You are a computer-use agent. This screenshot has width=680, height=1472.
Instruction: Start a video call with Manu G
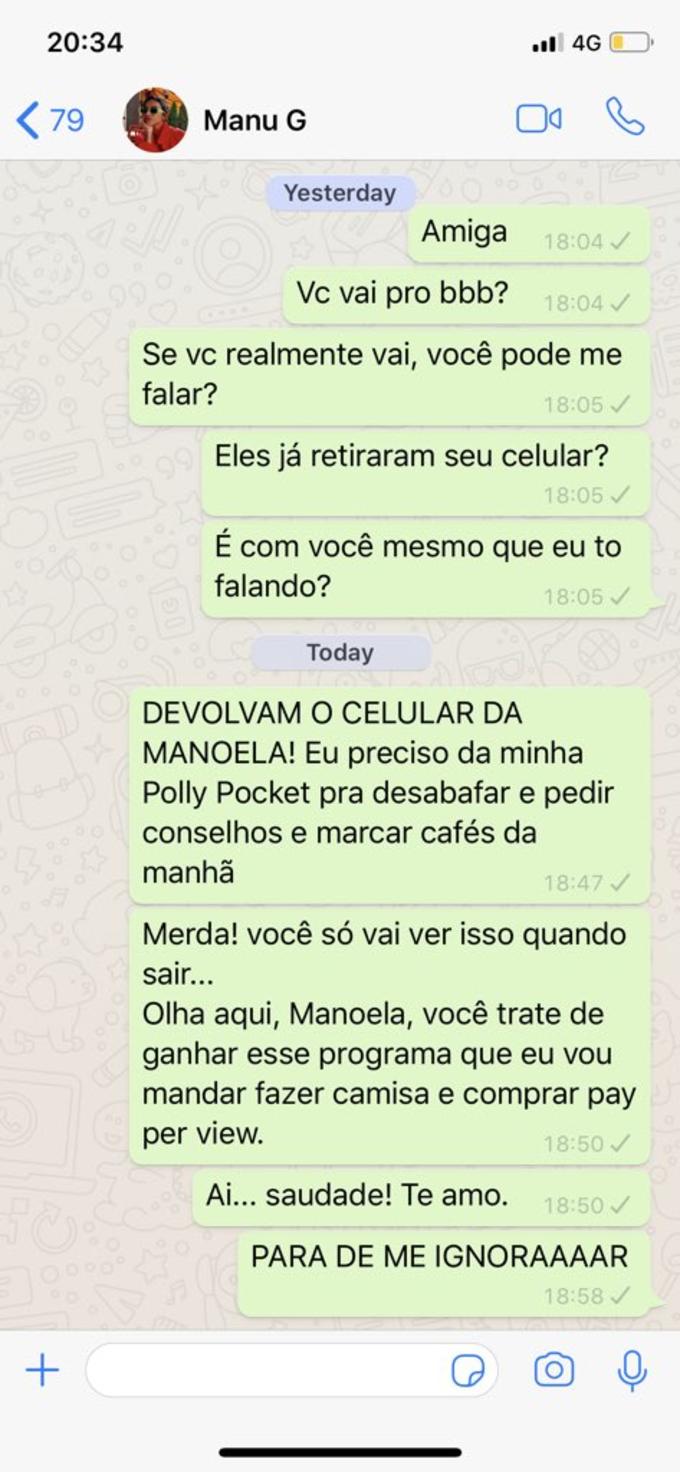click(x=538, y=119)
